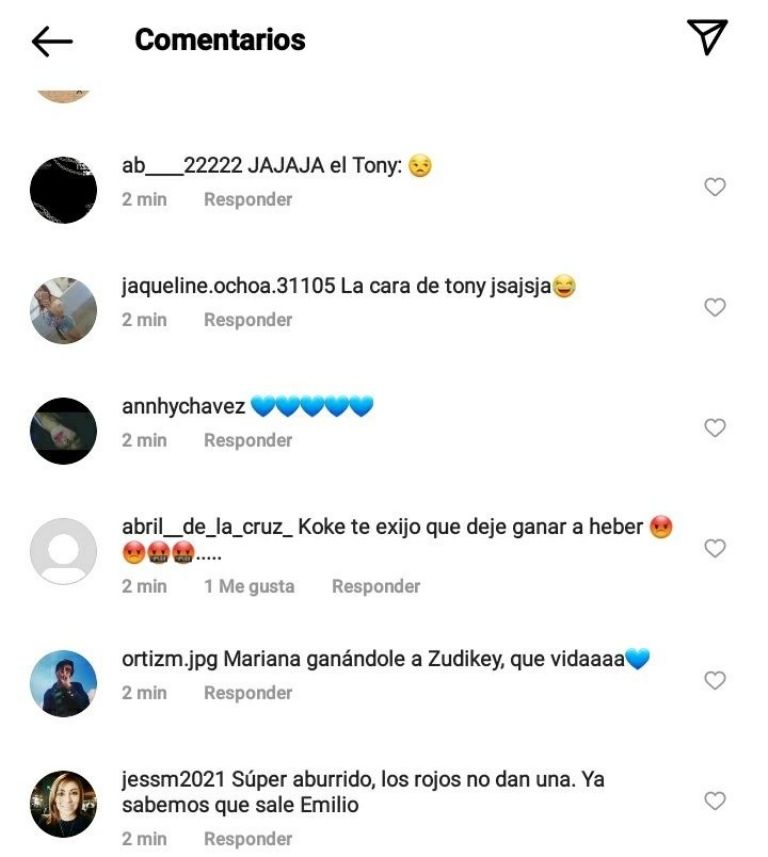Open ab___22222's profile picture
768x857 pixels.
[64, 190]
